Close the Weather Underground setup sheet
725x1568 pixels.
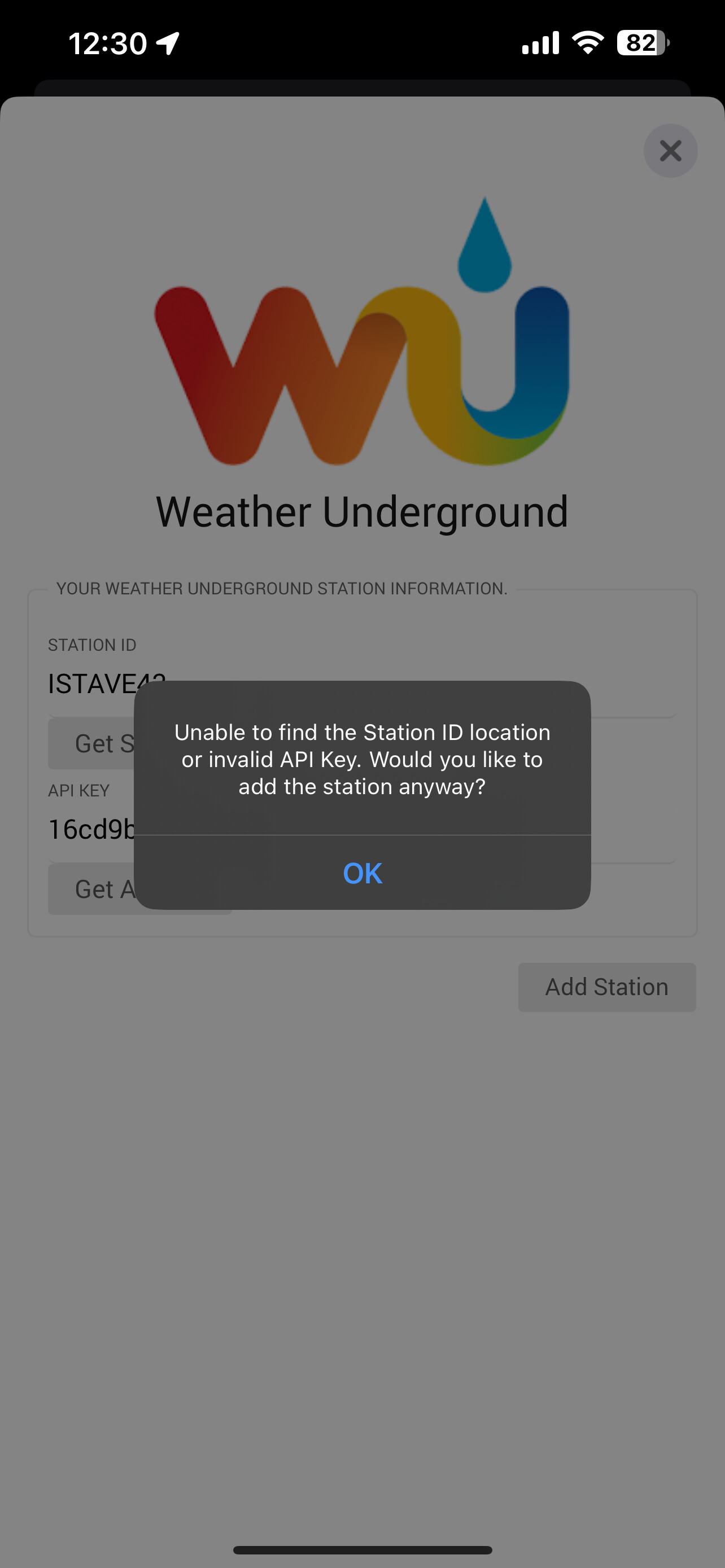pyautogui.click(x=670, y=150)
